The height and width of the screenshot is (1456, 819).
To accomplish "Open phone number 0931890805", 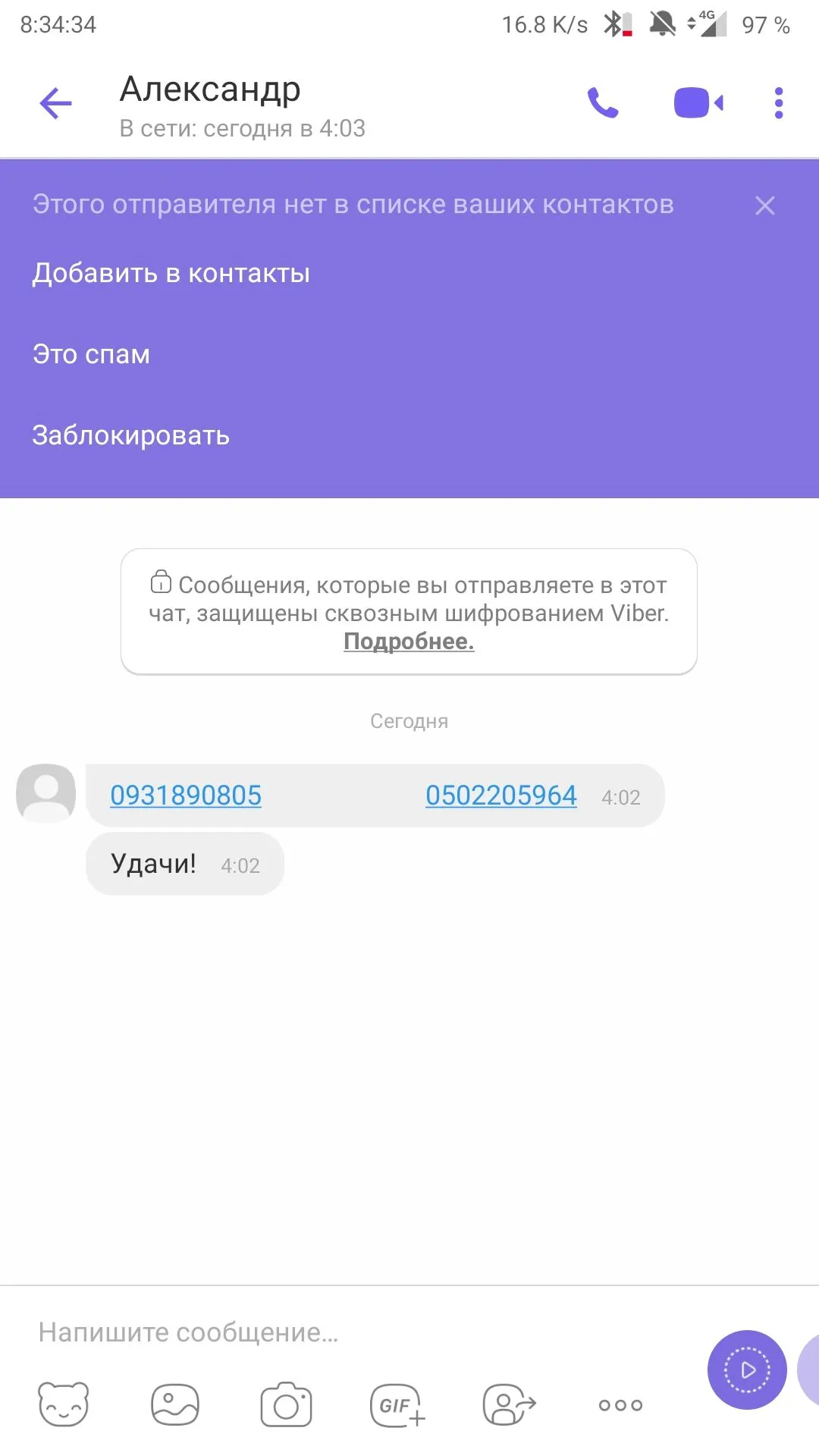I will click(x=186, y=795).
